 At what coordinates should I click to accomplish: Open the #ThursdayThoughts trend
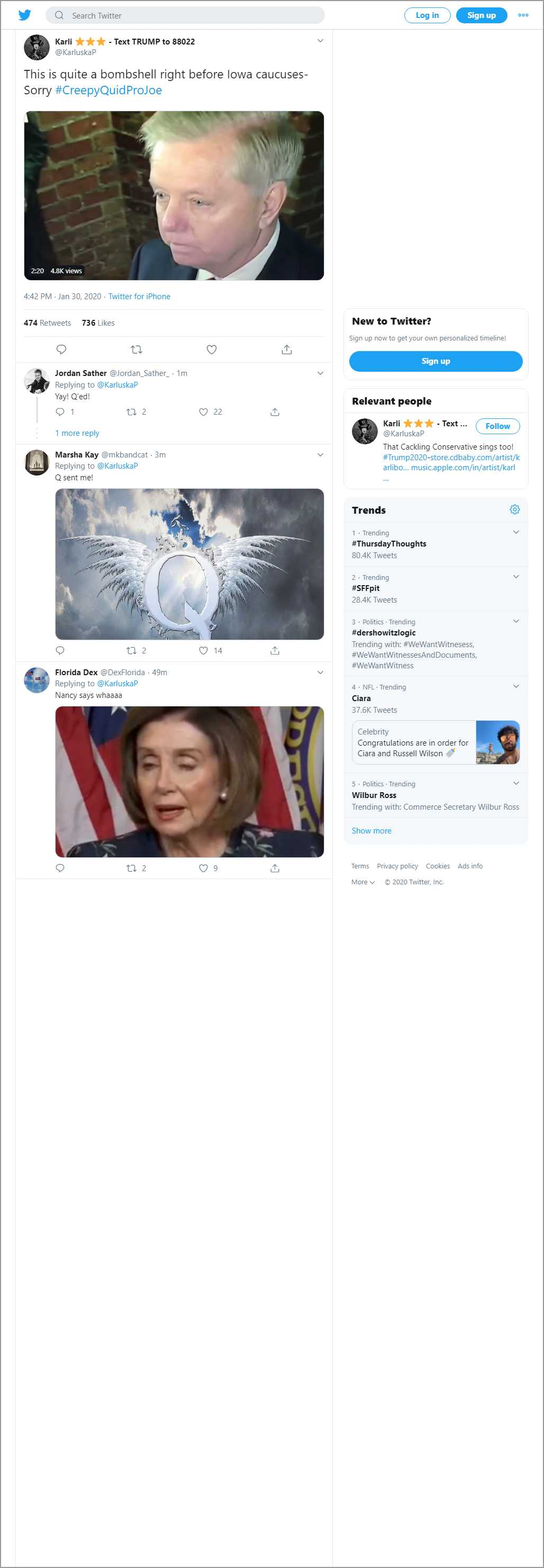coord(389,543)
